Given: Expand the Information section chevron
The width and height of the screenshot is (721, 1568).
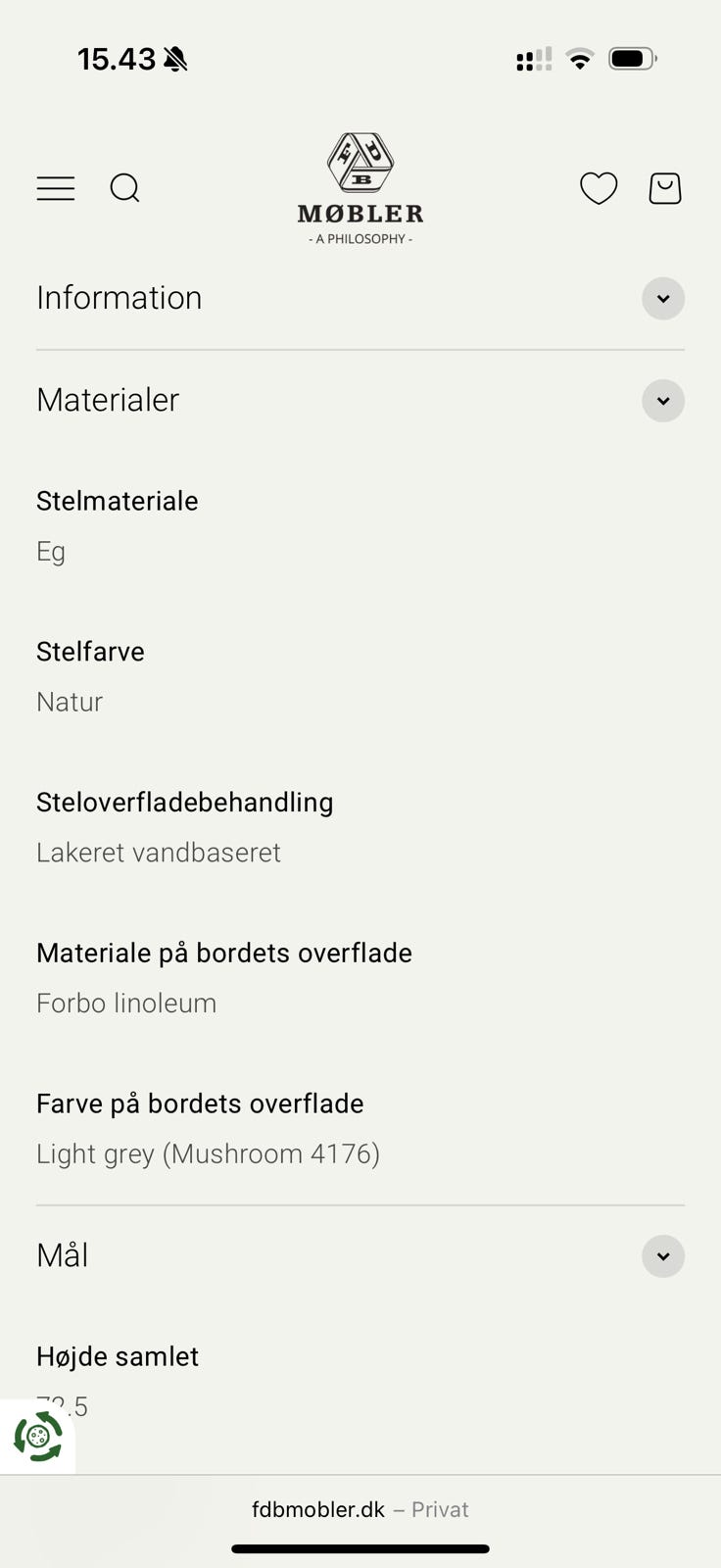Looking at the screenshot, I should click(x=663, y=299).
